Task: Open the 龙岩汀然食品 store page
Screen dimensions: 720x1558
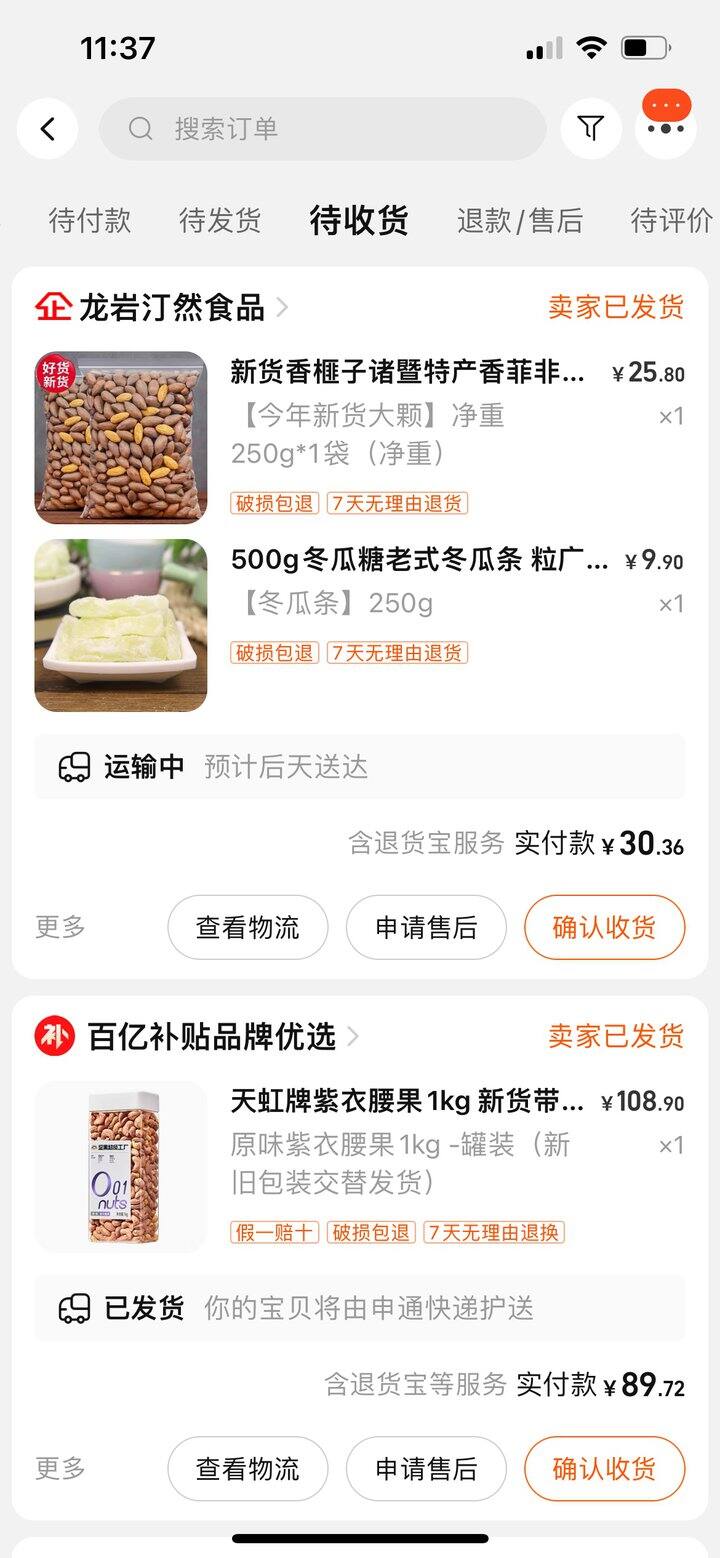Action: (161, 307)
